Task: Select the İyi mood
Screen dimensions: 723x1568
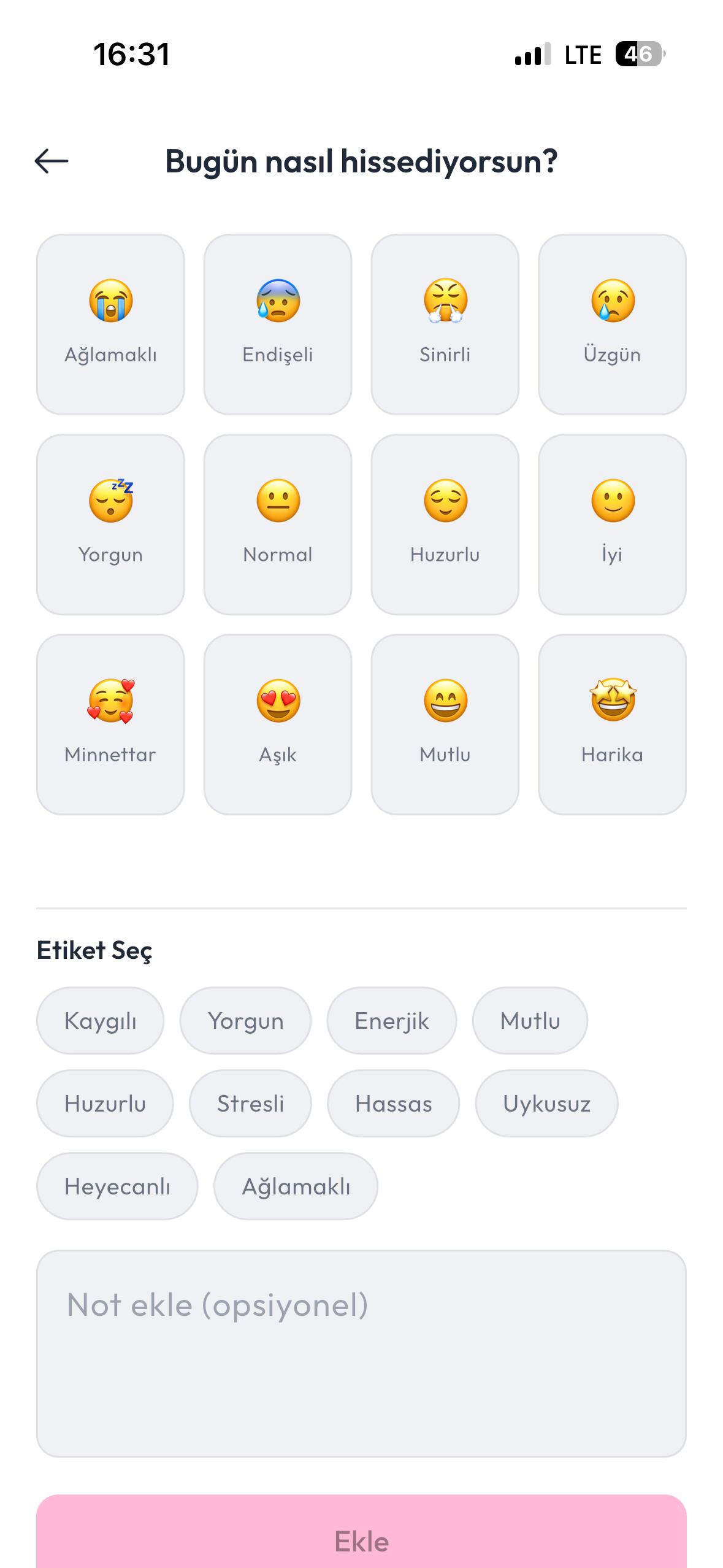Action: (x=613, y=525)
